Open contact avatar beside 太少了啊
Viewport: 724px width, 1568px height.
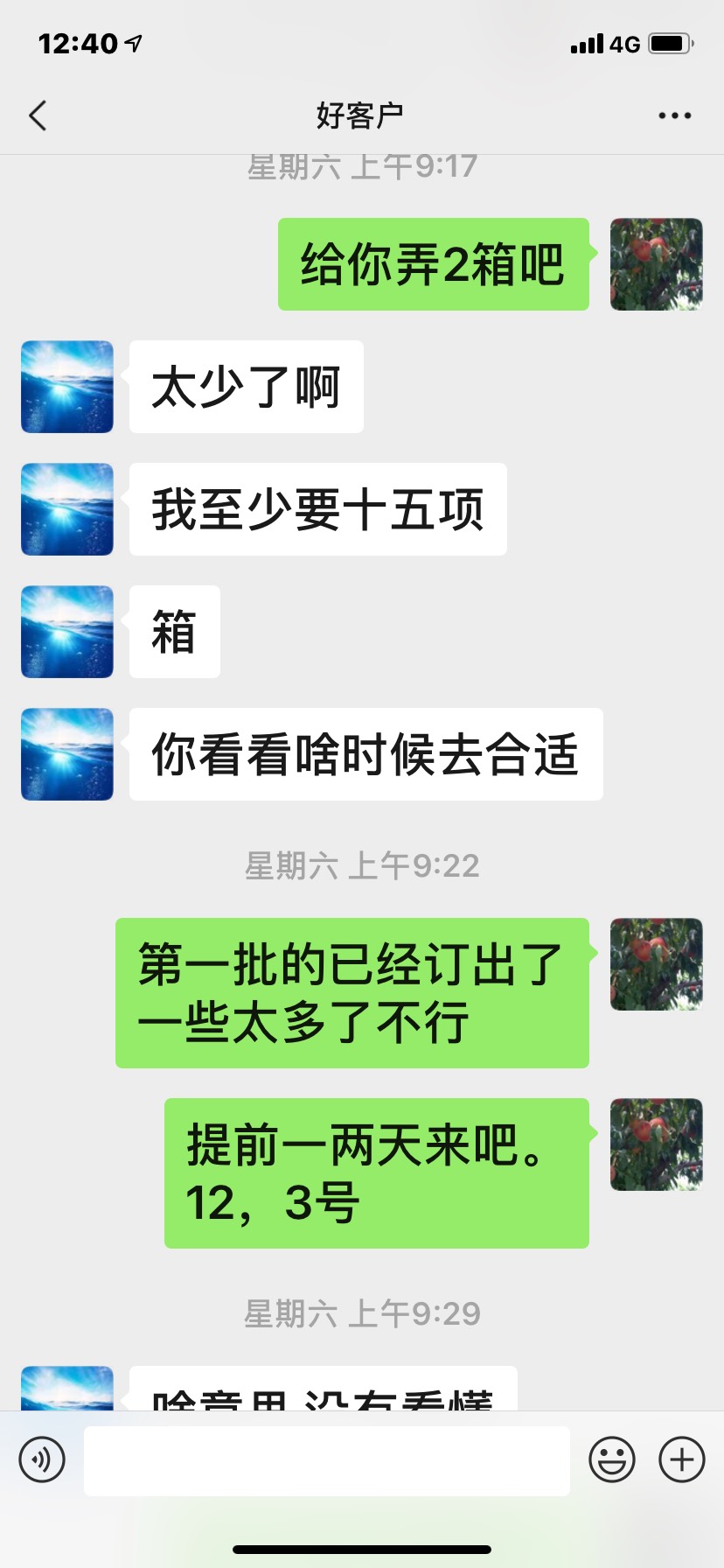(x=67, y=387)
